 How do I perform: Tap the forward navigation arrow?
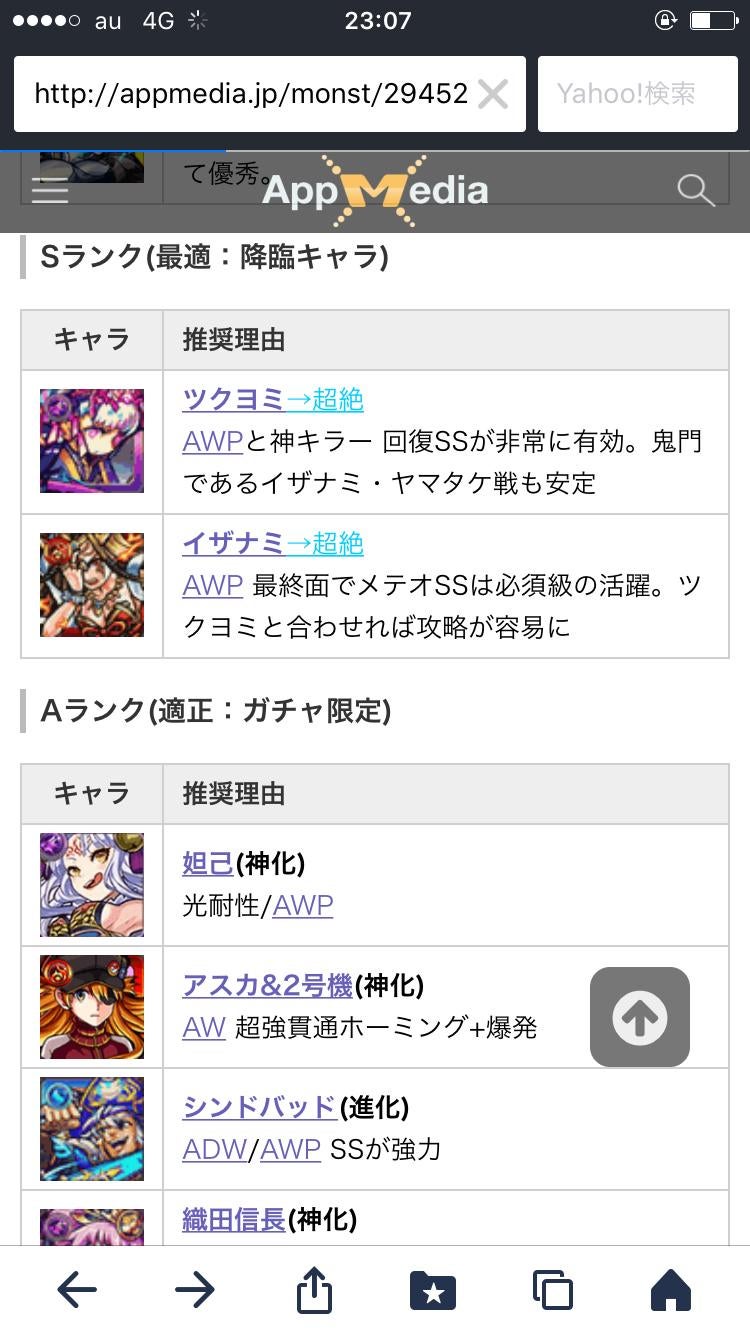click(195, 1289)
